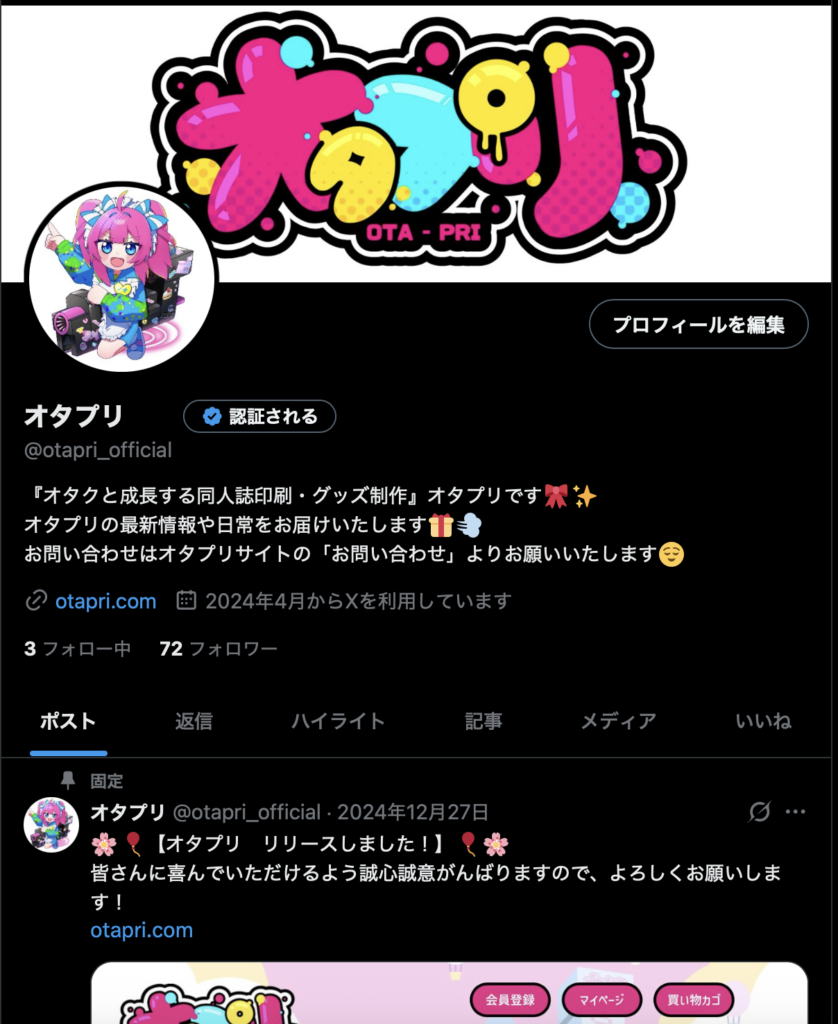Viewport: 838px width, 1024px height.
Task: Open the link preview card in the pinned post
Action: click(x=449, y=993)
